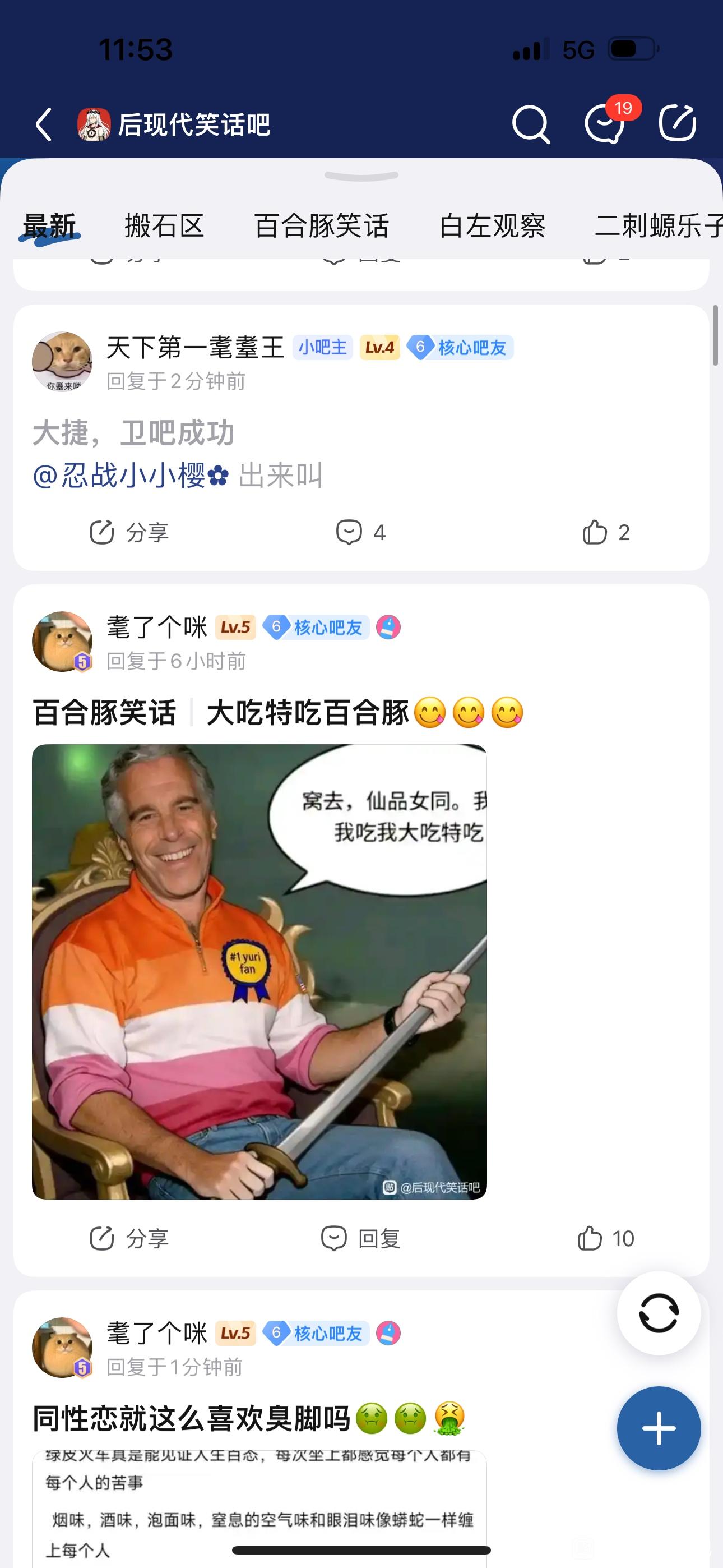View 4 comments on 大捷，卫吧成功 post

(x=361, y=533)
